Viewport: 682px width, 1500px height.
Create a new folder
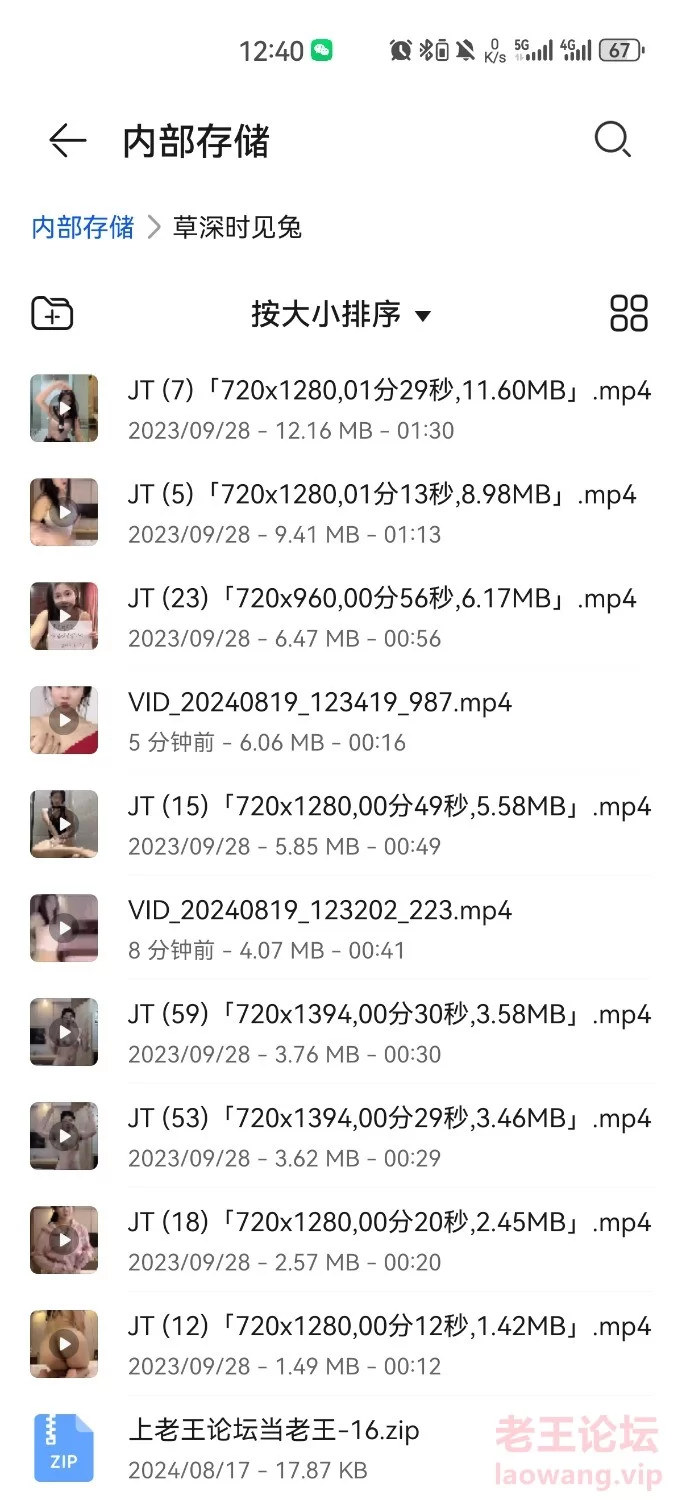coord(52,314)
